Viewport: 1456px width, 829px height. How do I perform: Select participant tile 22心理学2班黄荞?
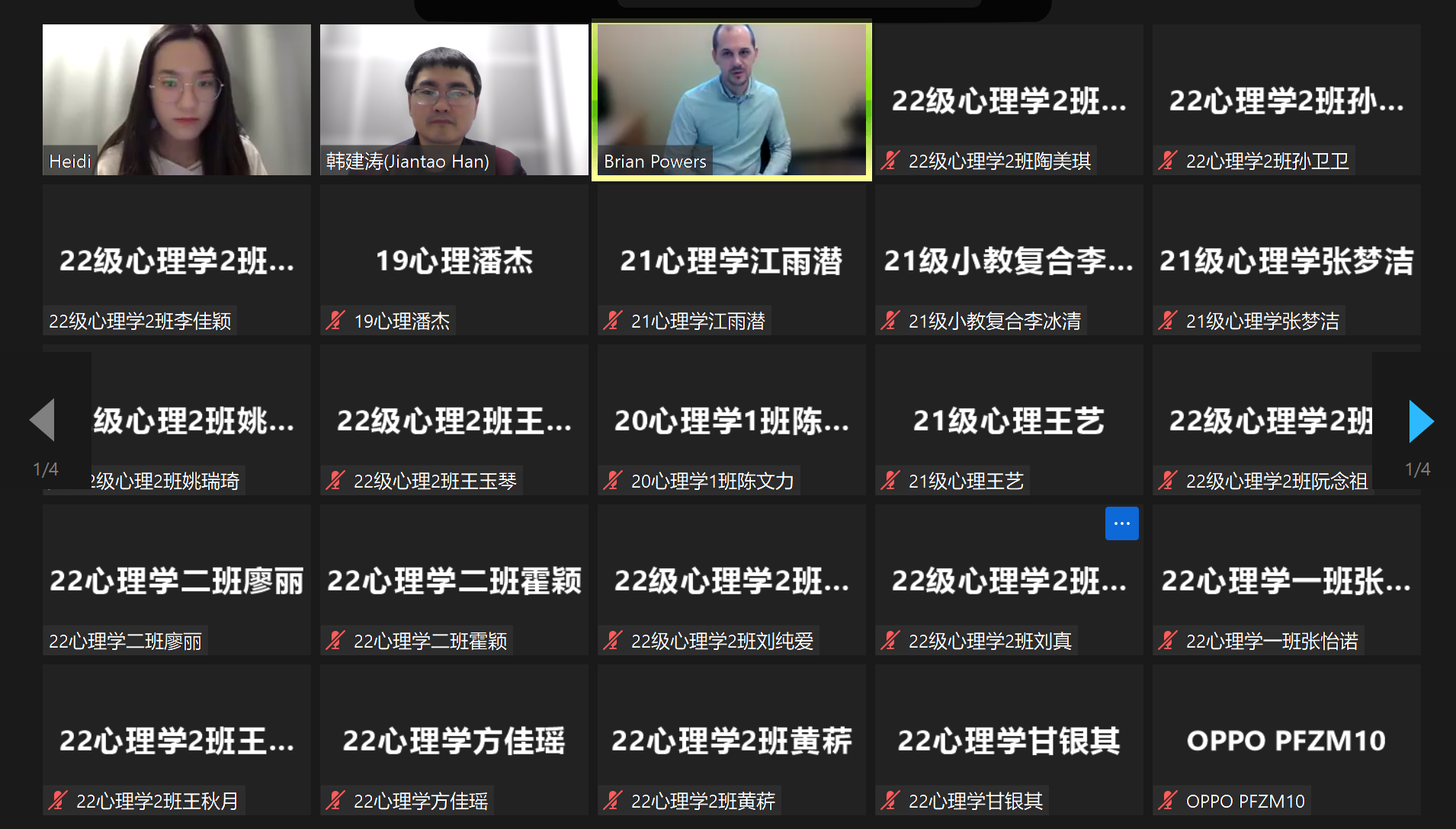(731, 741)
